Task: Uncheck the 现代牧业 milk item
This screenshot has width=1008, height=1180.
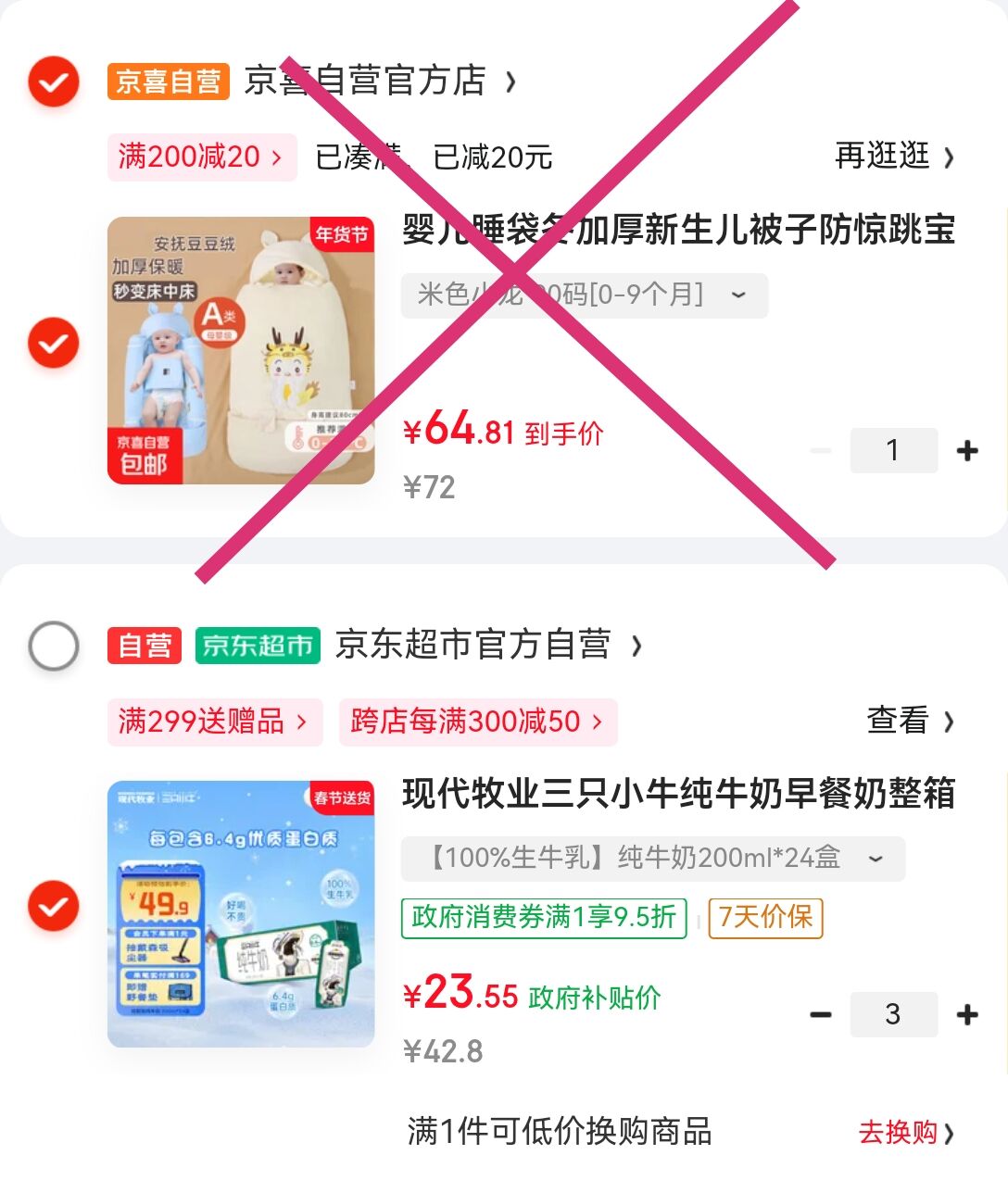Action: (x=54, y=906)
